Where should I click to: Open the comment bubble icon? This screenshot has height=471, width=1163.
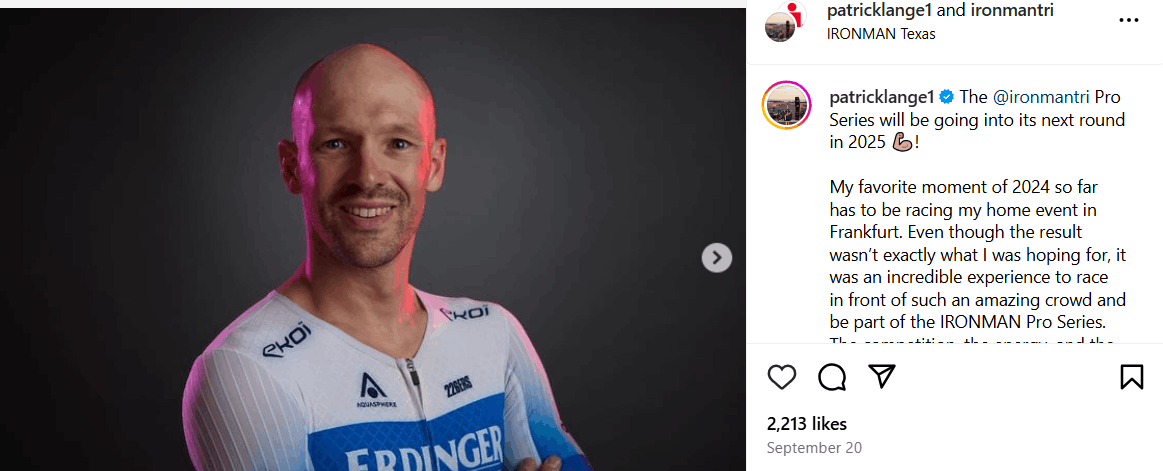(x=832, y=377)
